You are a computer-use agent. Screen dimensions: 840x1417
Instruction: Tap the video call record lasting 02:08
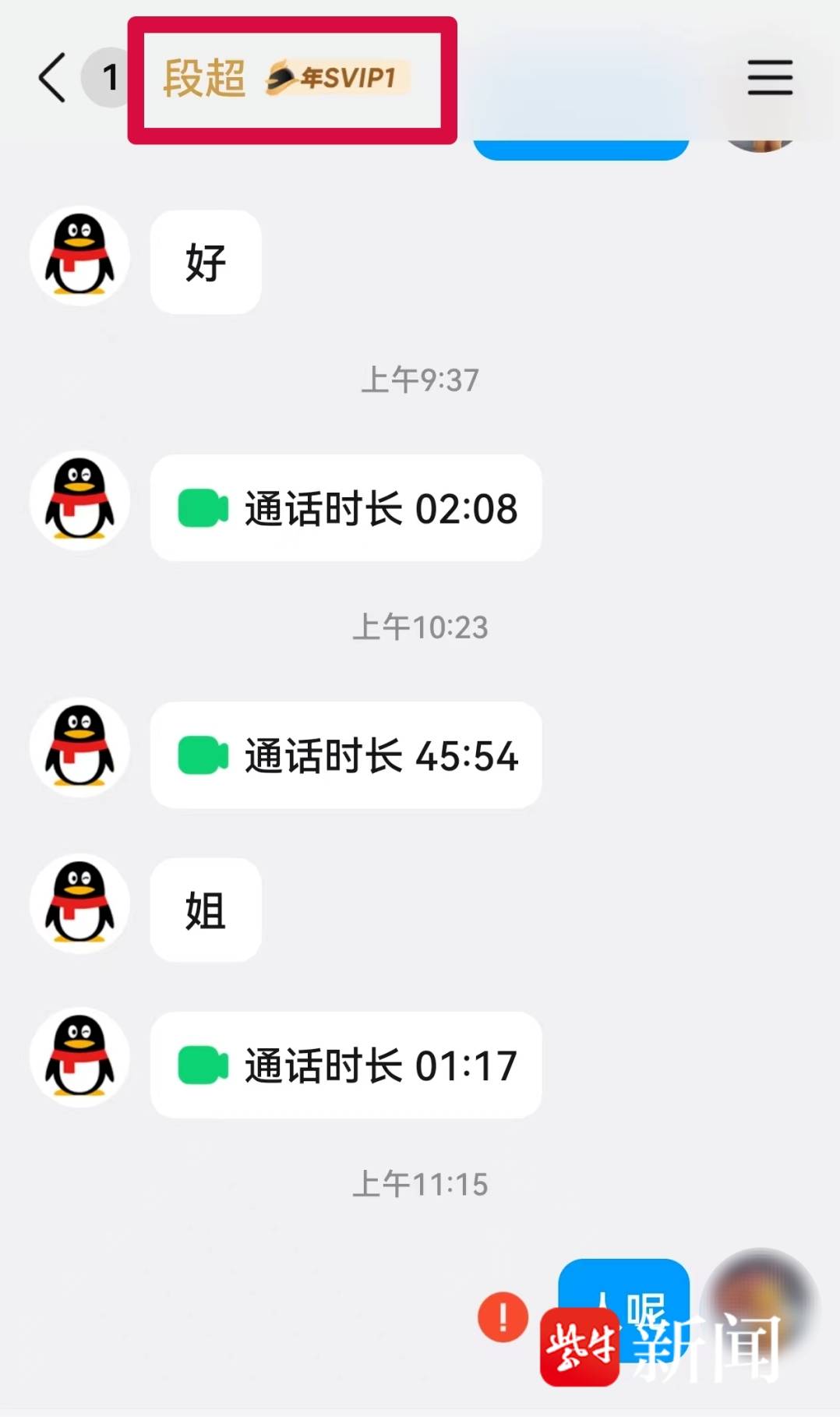coord(346,508)
